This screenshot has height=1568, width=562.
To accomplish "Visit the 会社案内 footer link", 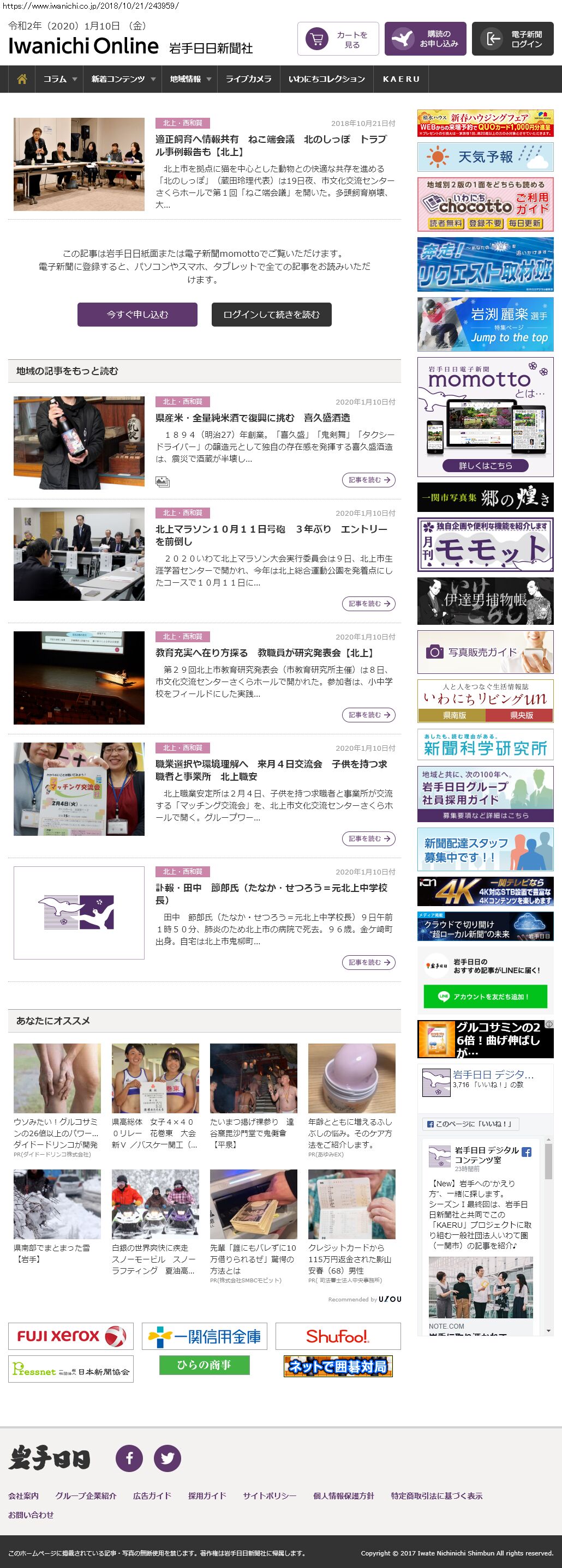I will [23, 1495].
